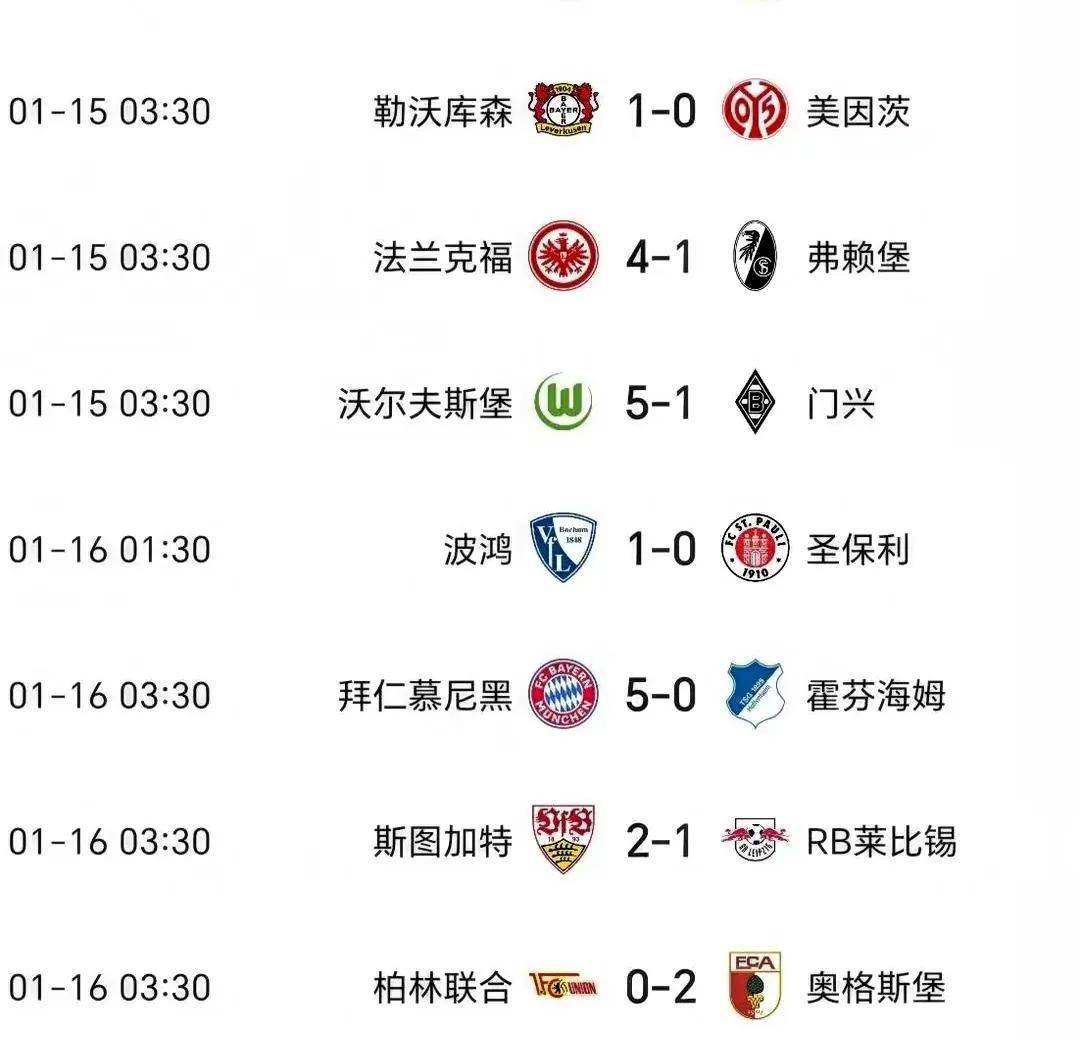The height and width of the screenshot is (1040, 1080).
Task: View the Union Berlin vs Augsburg 0-2 match
Action: (x=660, y=988)
